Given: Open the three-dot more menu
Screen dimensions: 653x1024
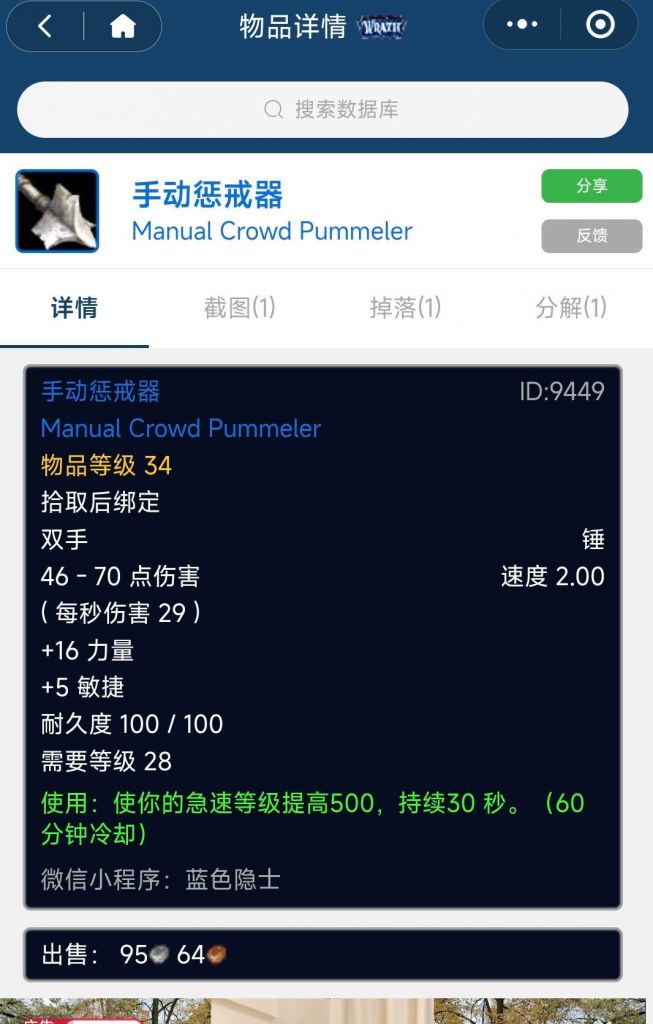Looking at the screenshot, I should [522, 26].
